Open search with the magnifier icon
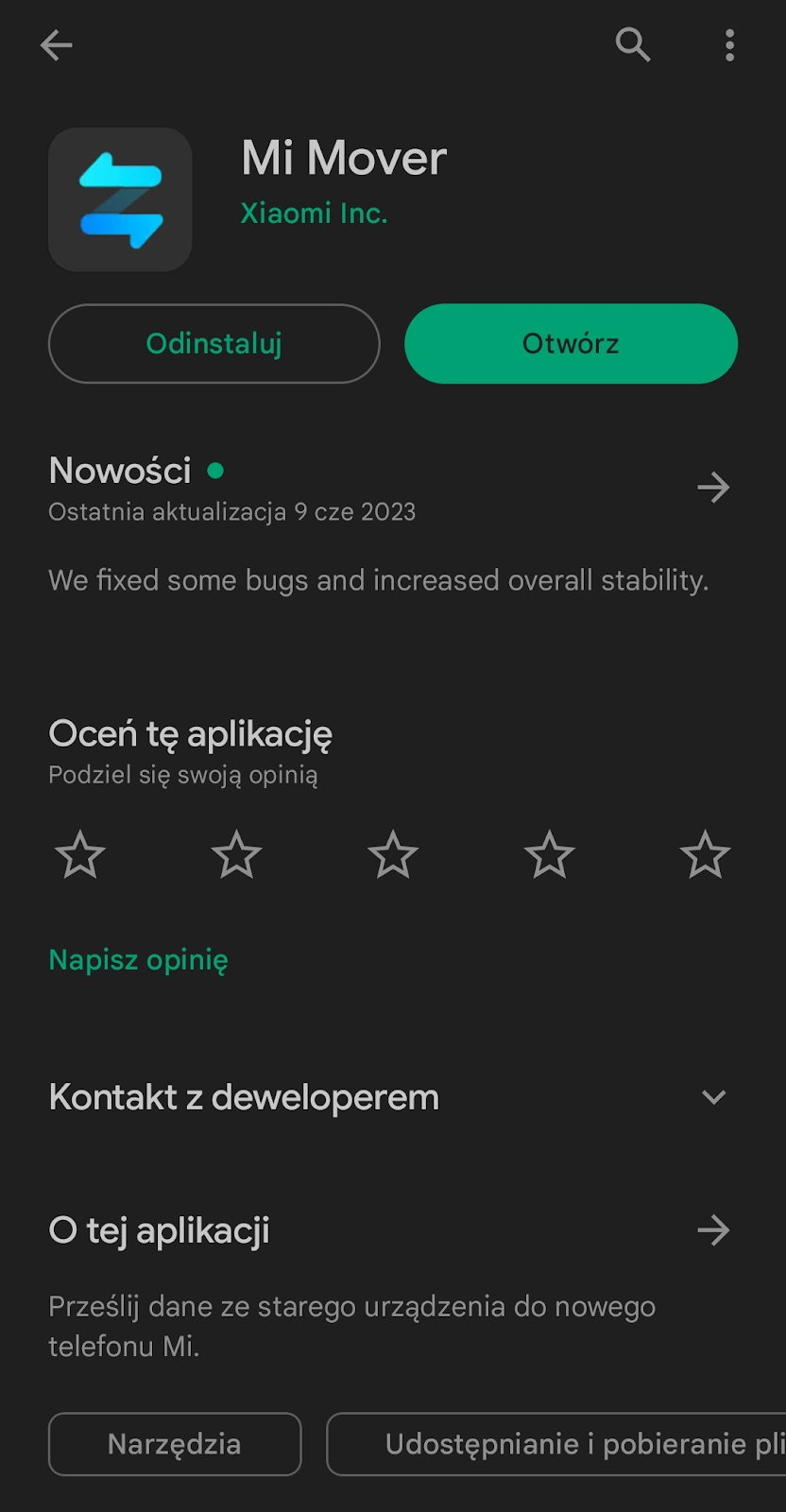 [633, 44]
